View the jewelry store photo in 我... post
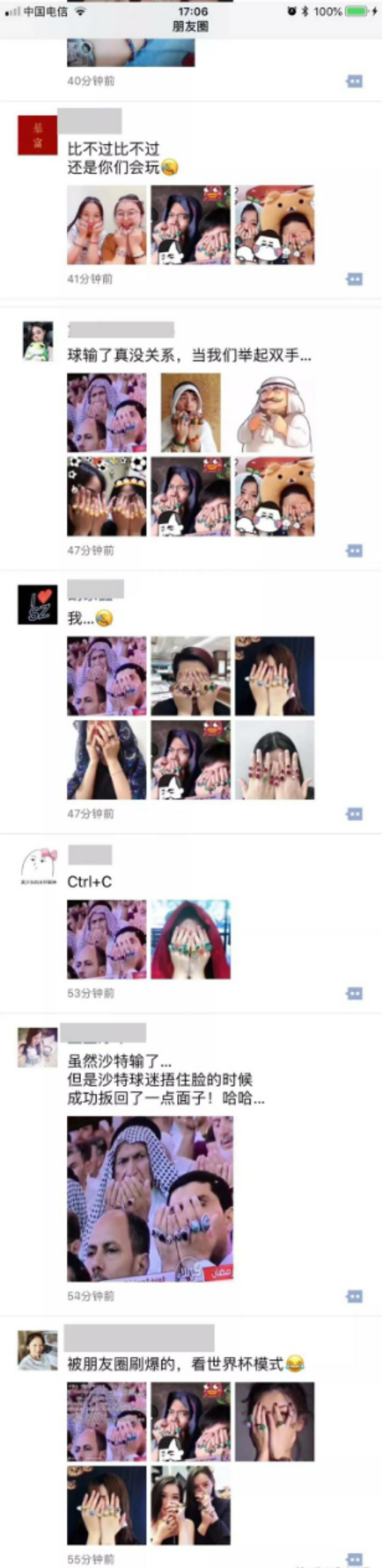This screenshot has width=382, height=1568. click(190, 676)
